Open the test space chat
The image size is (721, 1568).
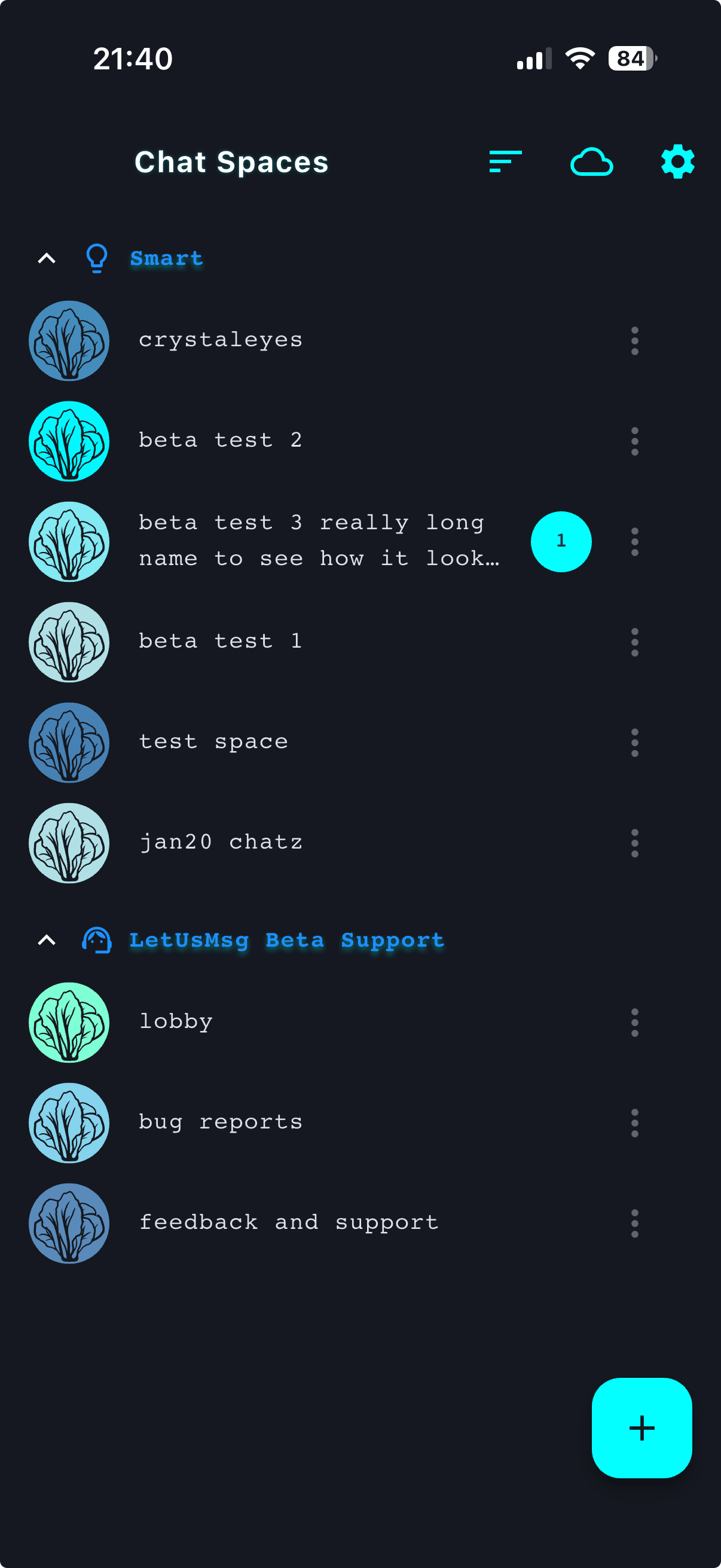213,742
